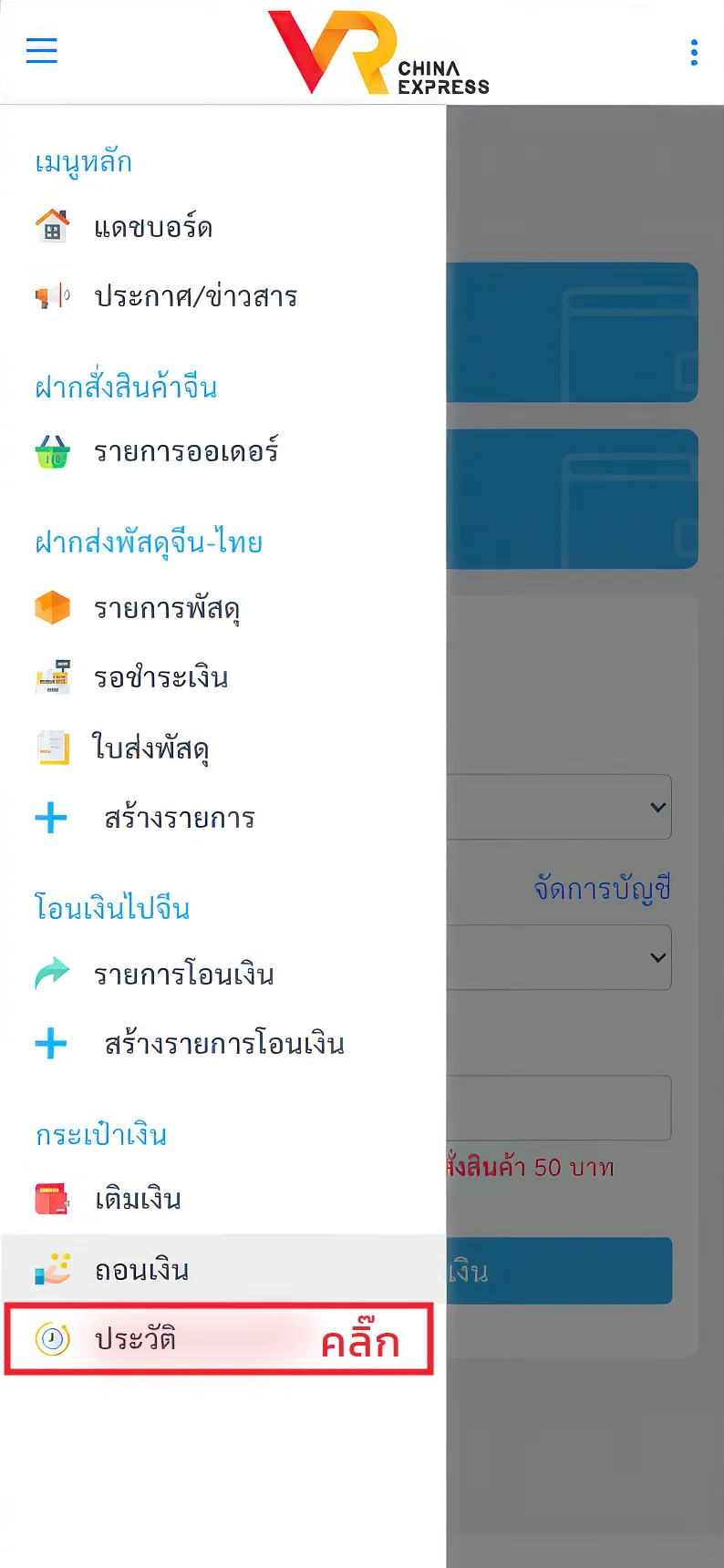This screenshot has width=724, height=1568.
Task: Select ถอนเงิน withdraw money
Action: pyautogui.click(x=141, y=1270)
